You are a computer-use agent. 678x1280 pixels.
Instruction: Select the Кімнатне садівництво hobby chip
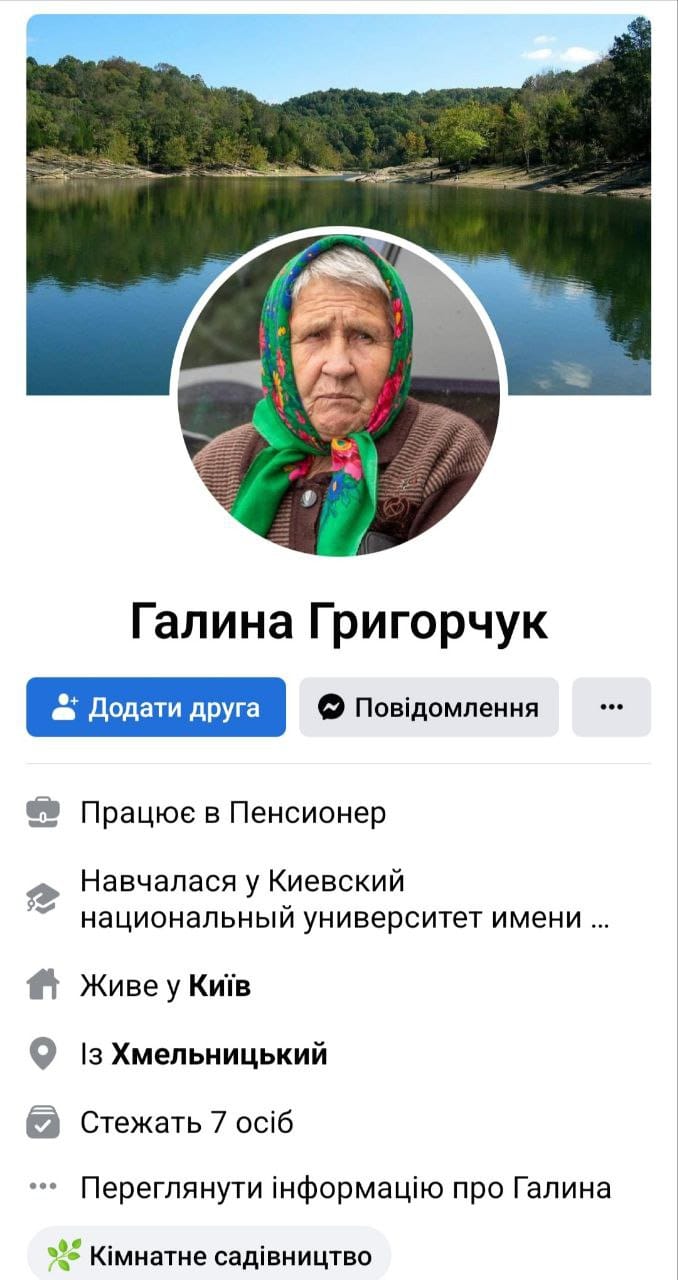click(208, 1254)
